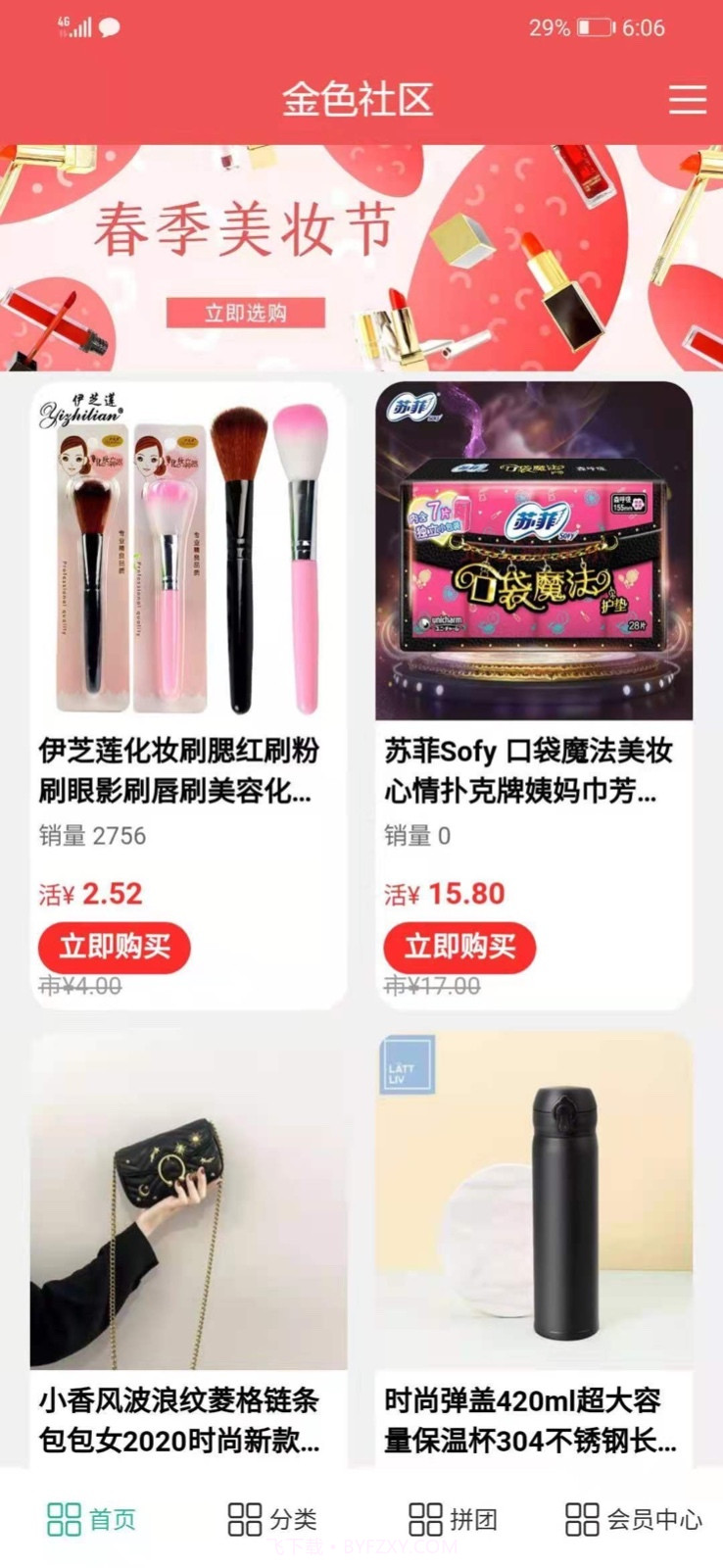This screenshot has height=1568, width=723.
Task: Open the hamburger menu beside 金色社区
Action: point(689,99)
